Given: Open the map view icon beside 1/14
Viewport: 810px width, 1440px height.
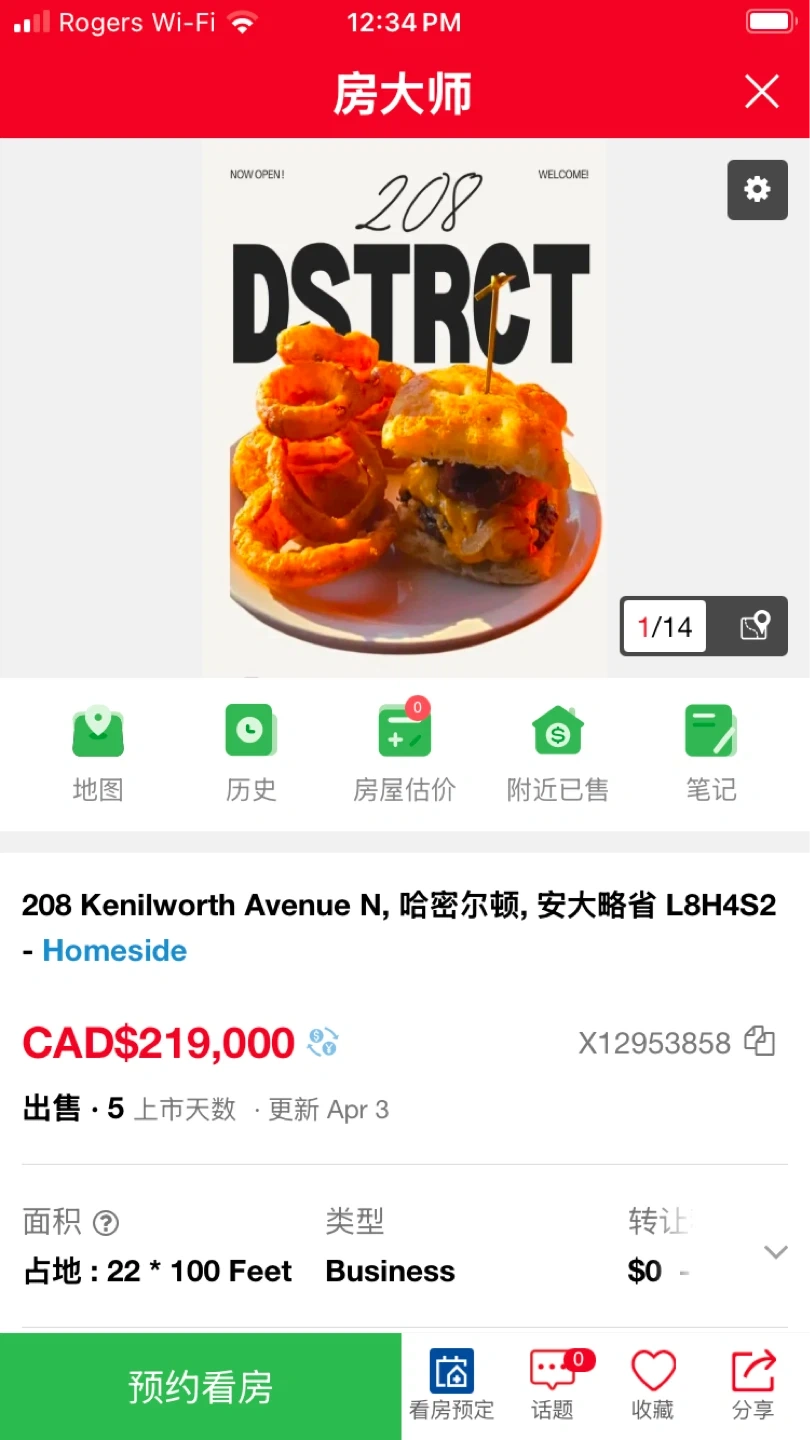Looking at the screenshot, I should 755,627.
